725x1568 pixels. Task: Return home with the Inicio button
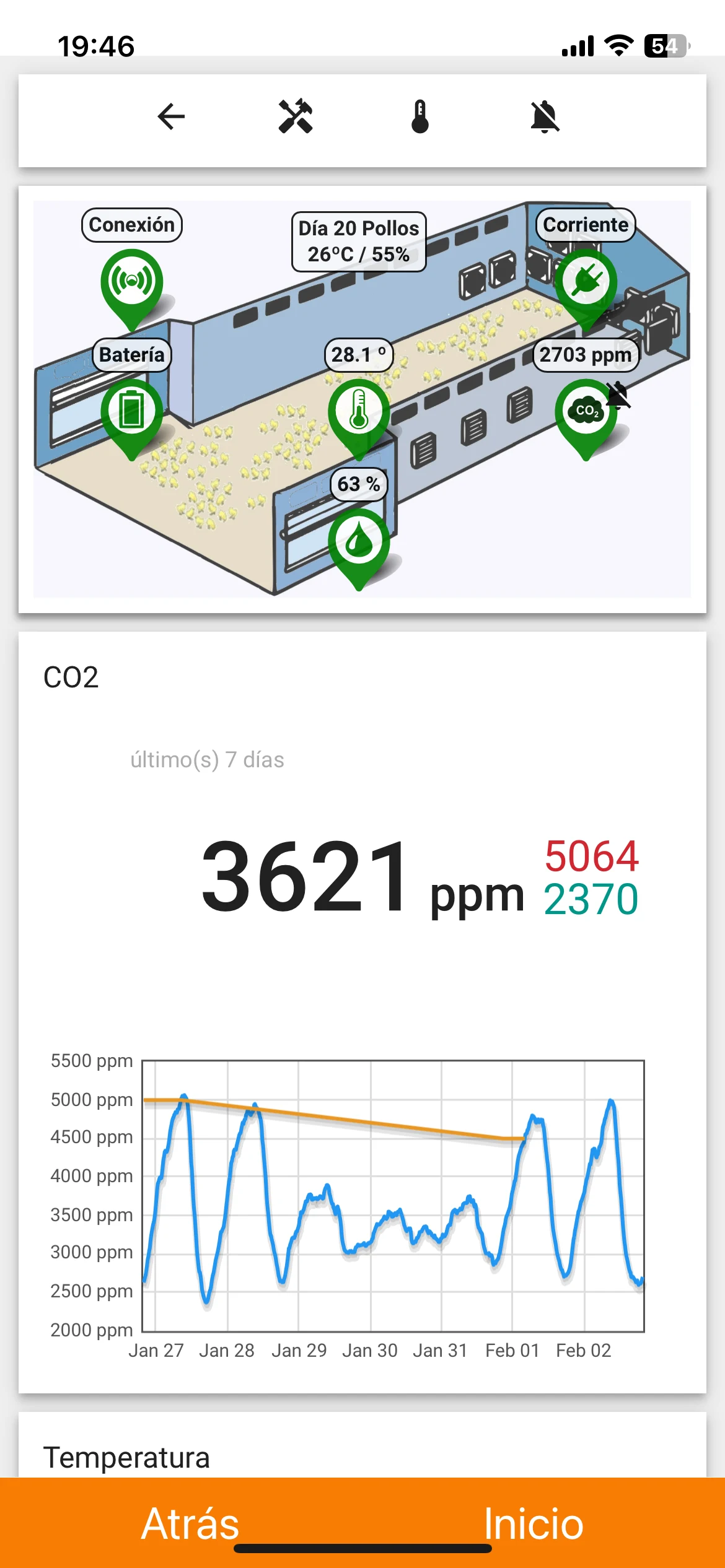pos(534,1523)
